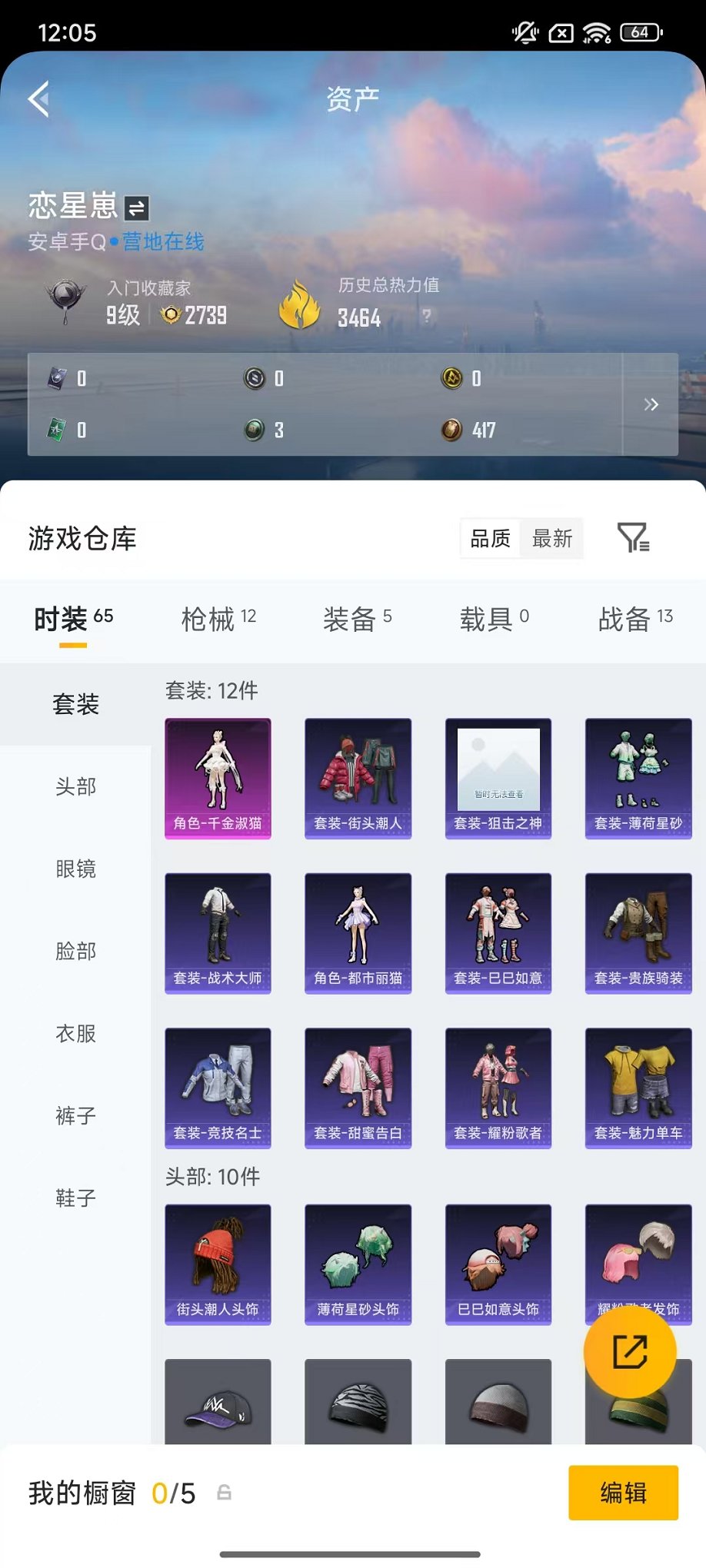Switch sorting to 品质

tap(489, 539)
